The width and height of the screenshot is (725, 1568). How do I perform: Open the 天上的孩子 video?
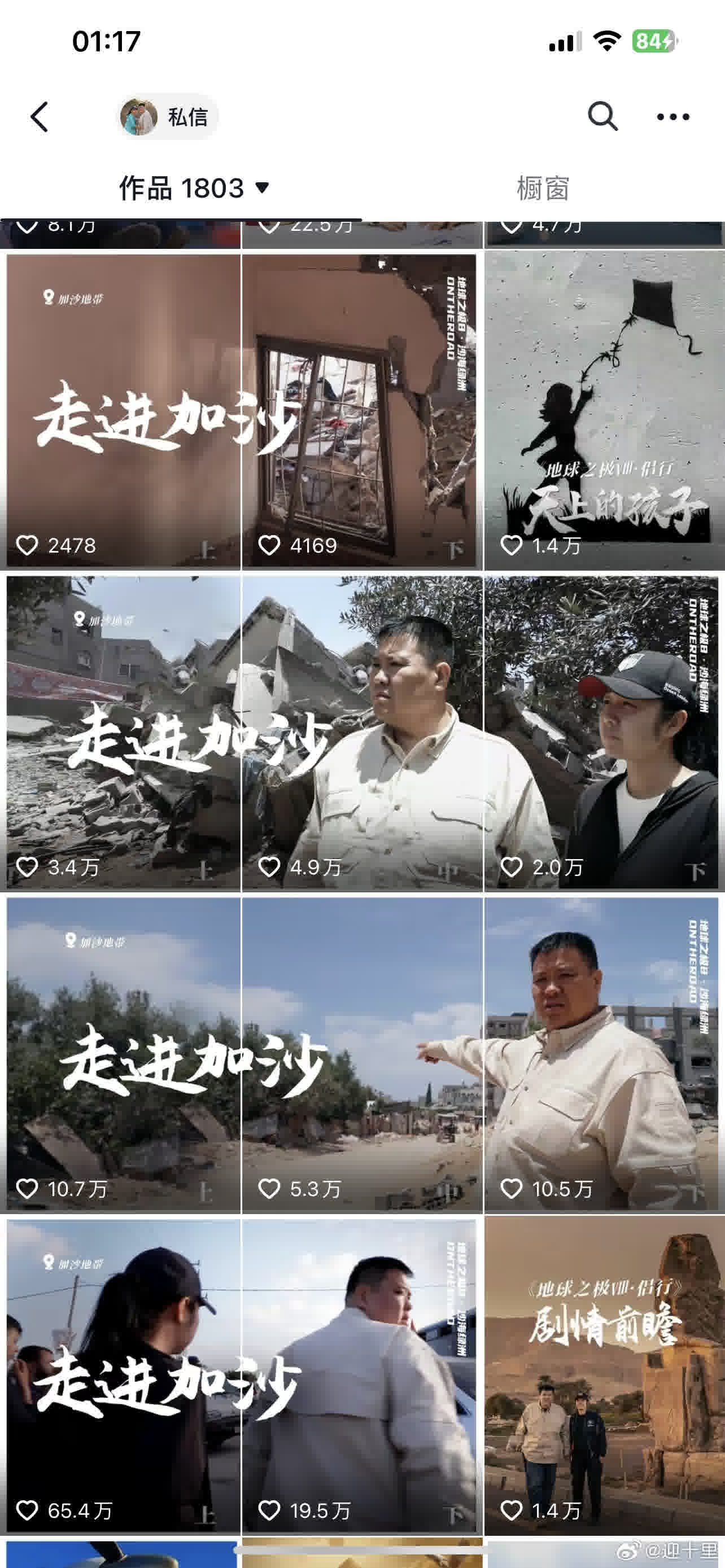(x=604, y=411)
